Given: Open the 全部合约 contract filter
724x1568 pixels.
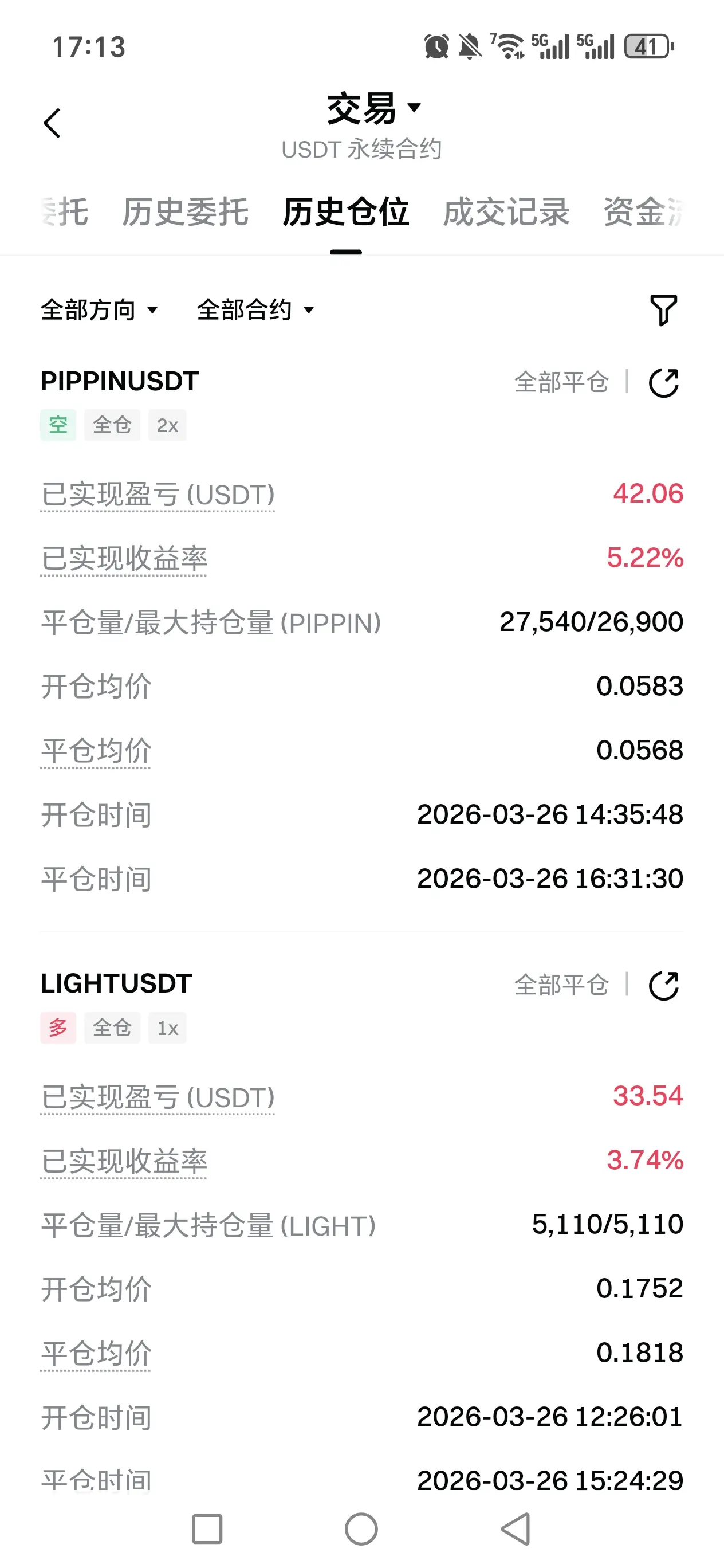Looking at the screenshot, I should [255, 310].
